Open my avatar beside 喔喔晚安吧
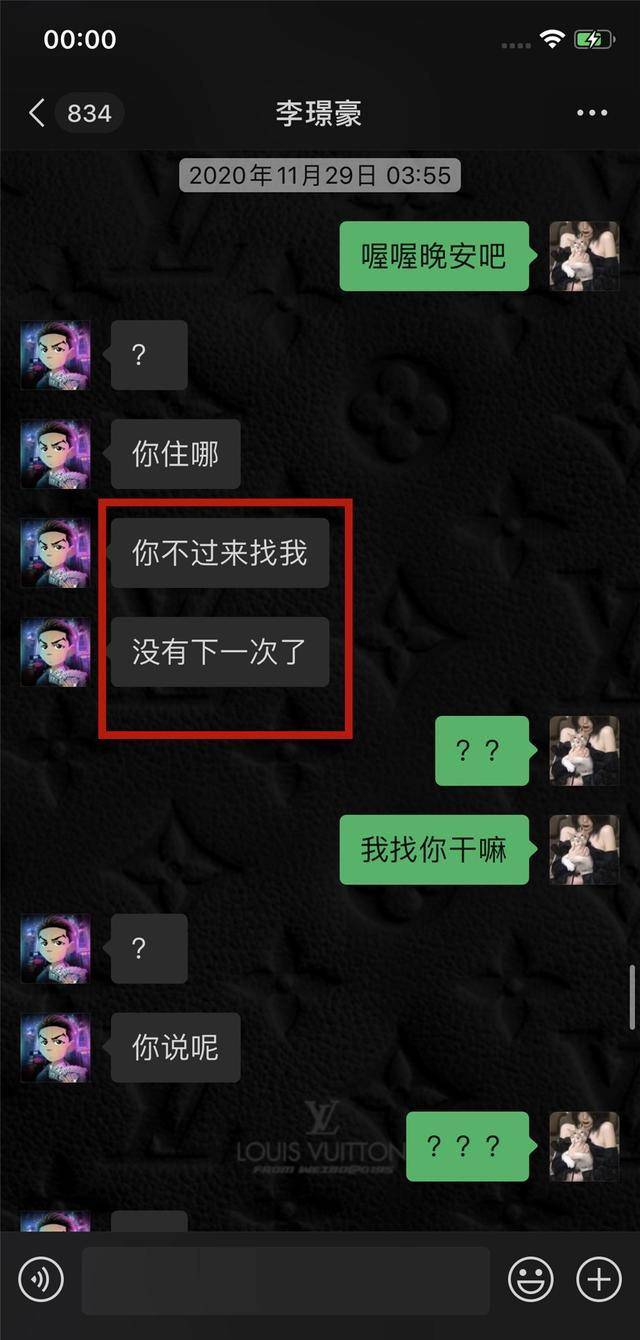Viewport: 640px width, 1340px height. [584, 256]
